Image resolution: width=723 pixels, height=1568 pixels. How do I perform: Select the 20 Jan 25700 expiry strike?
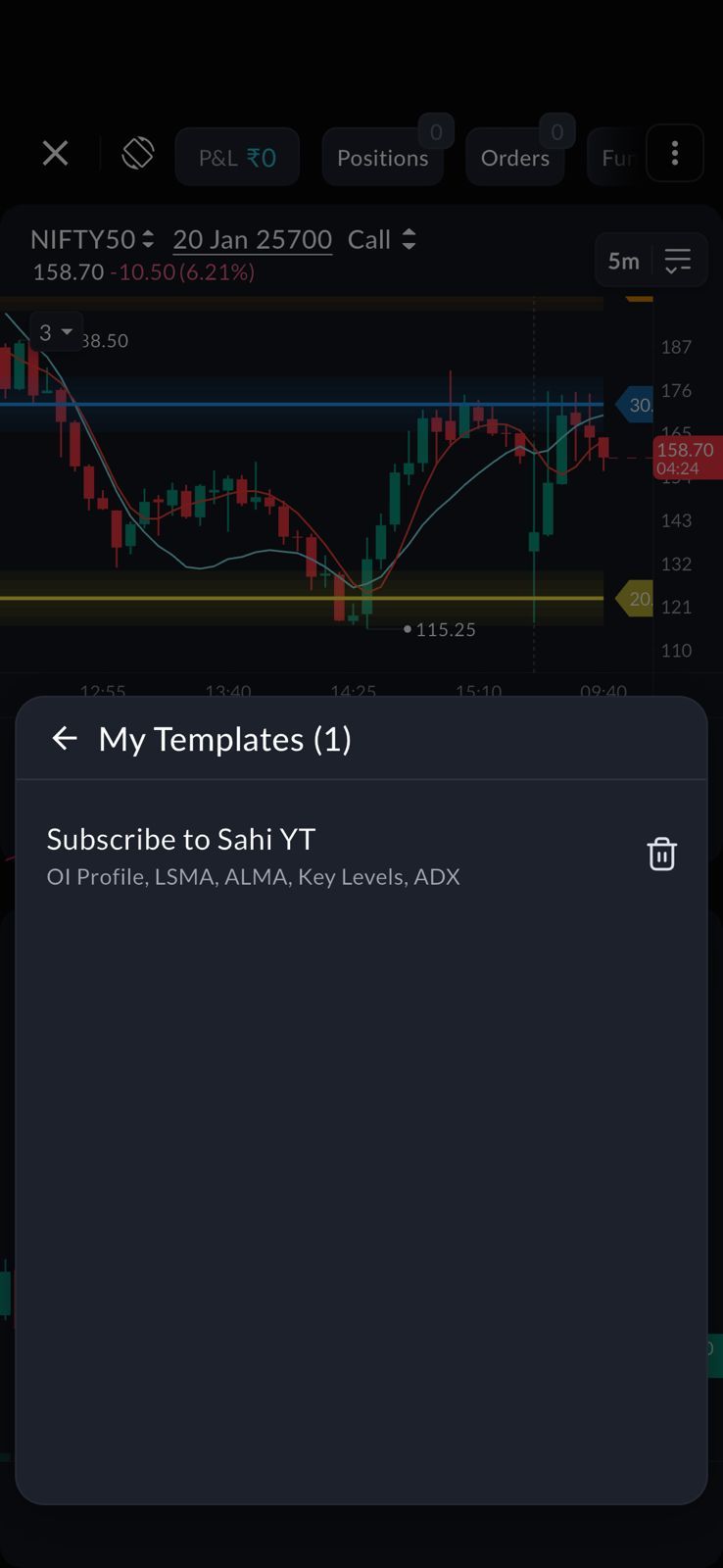click(252, 239)
